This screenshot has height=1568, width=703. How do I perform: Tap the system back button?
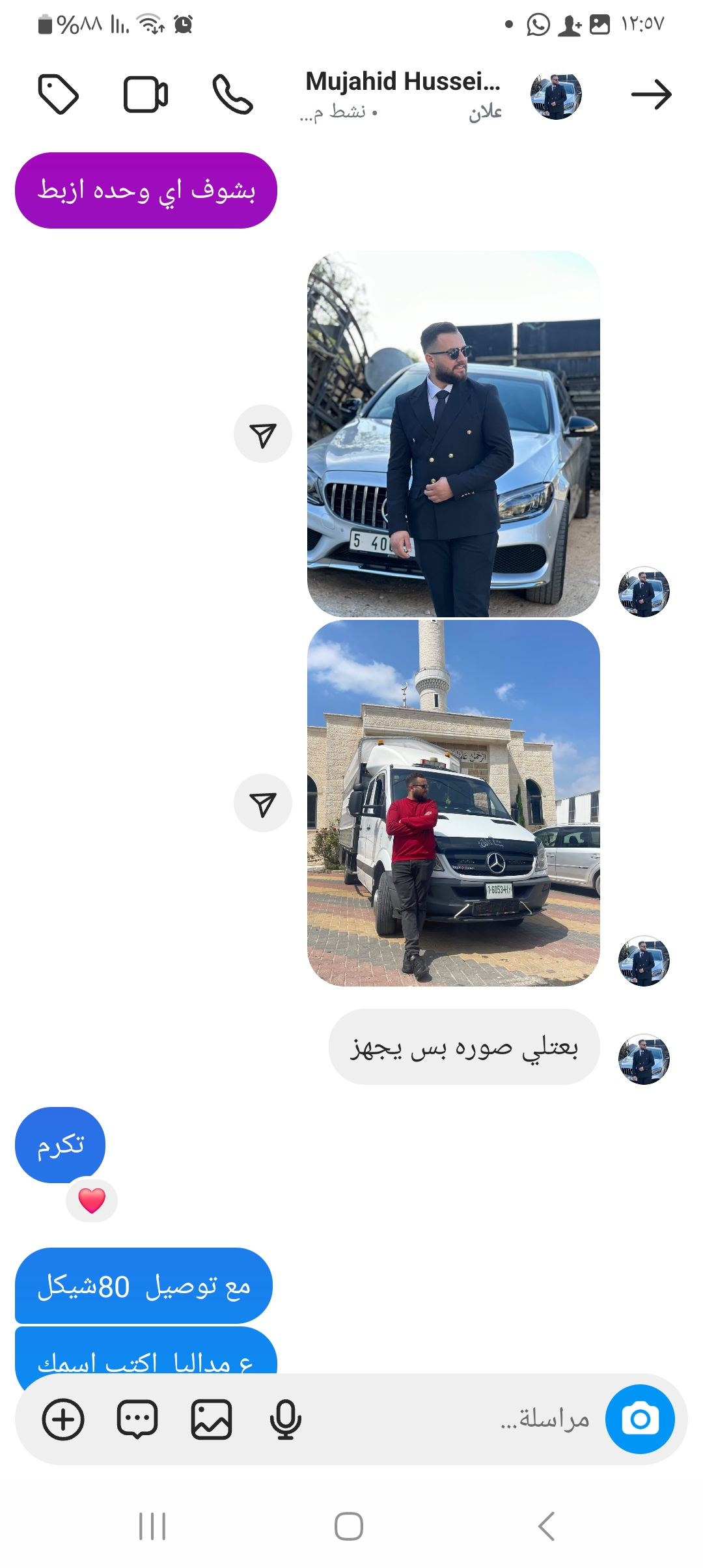coord(547,1526)
